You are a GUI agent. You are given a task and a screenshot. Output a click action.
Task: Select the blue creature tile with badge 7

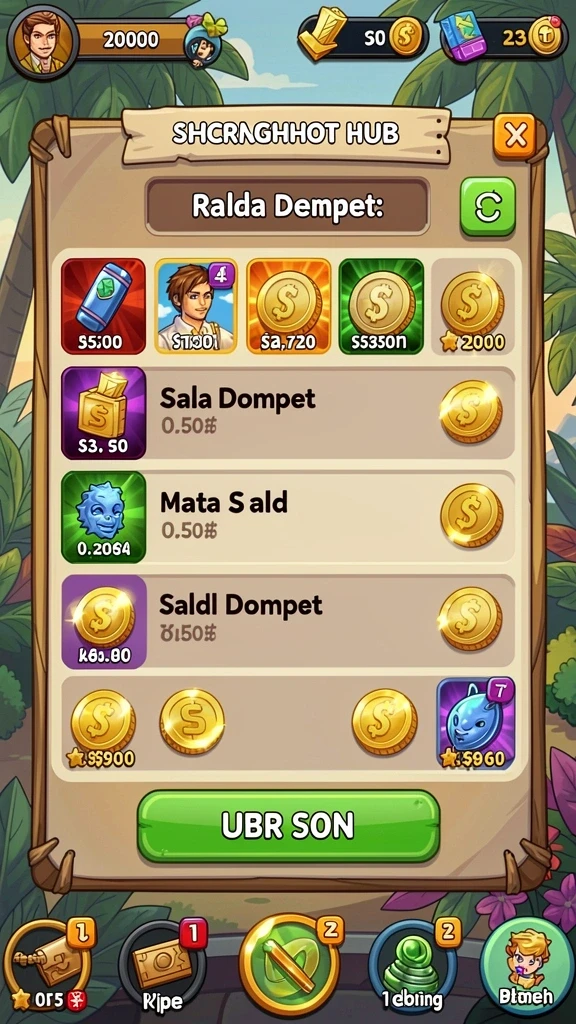coord(476,723)
